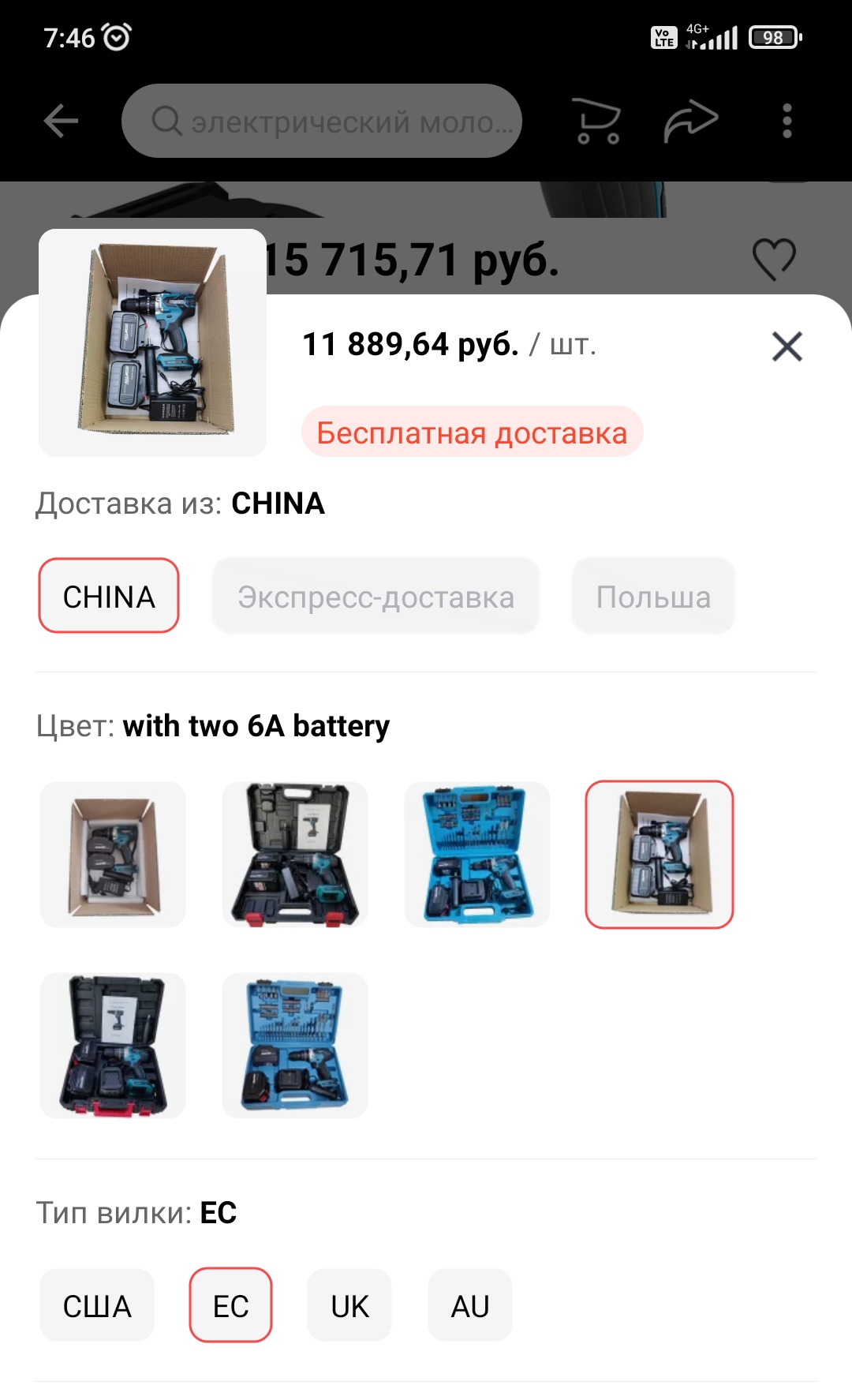852x1400 pixels.
Task: Close the product options sheet
Action: coord(787,346)
